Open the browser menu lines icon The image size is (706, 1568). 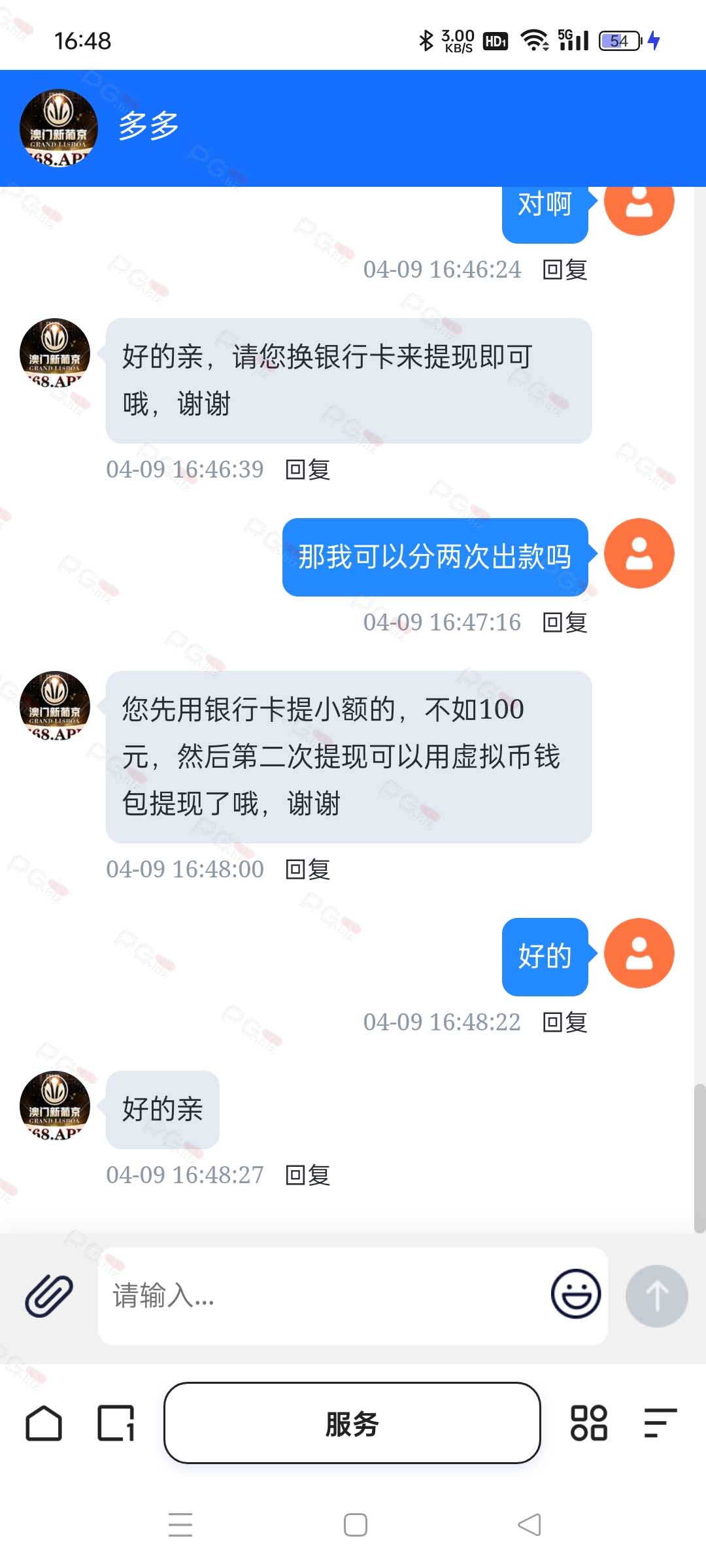point(660,1423)
